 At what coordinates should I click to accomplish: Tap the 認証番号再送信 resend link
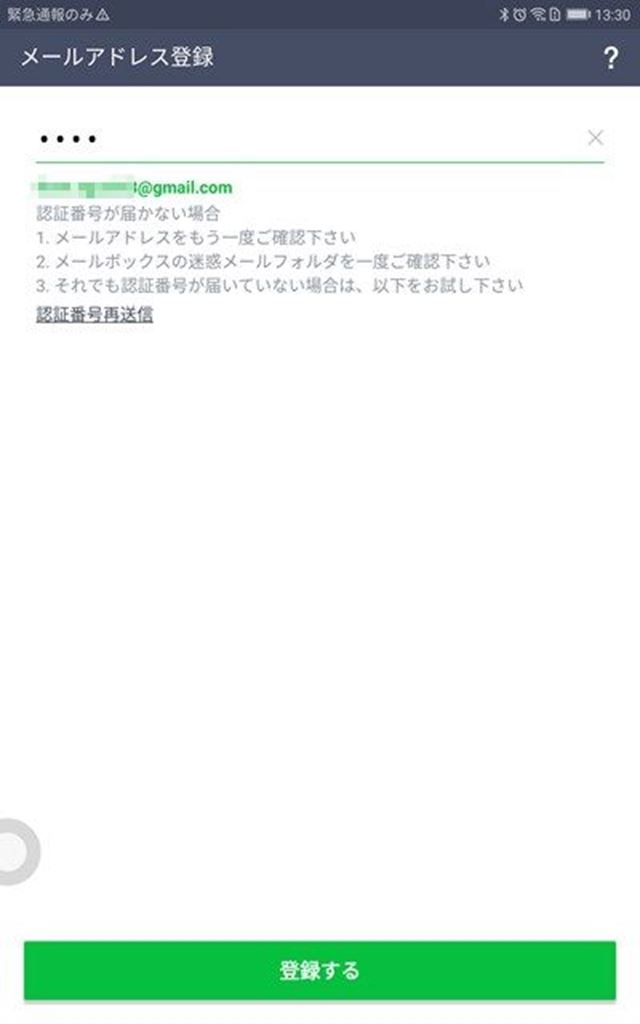pyautogui.click(x=94, y=315)
